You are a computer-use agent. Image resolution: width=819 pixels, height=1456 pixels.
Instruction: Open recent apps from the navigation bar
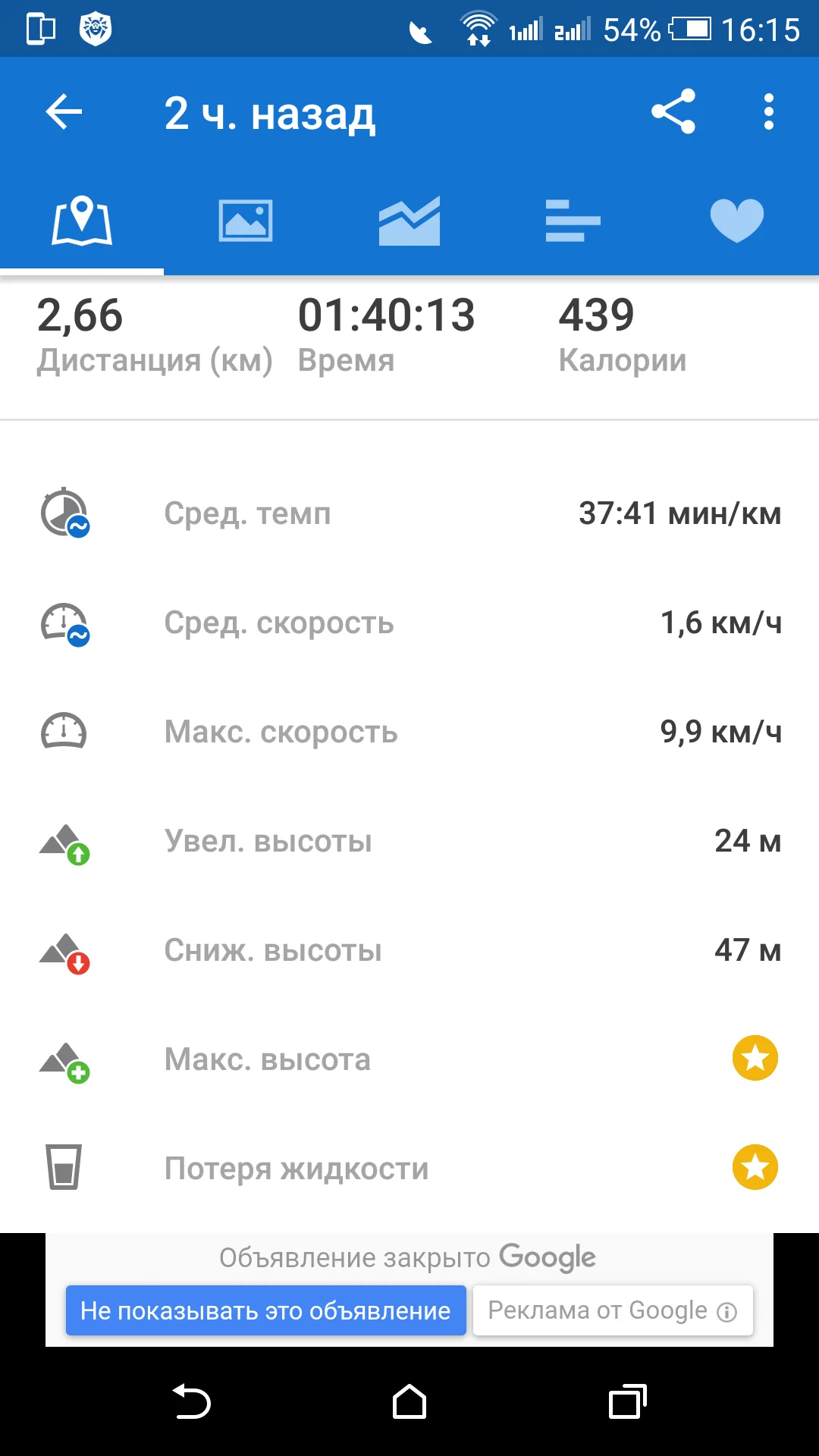[627, 1402]
